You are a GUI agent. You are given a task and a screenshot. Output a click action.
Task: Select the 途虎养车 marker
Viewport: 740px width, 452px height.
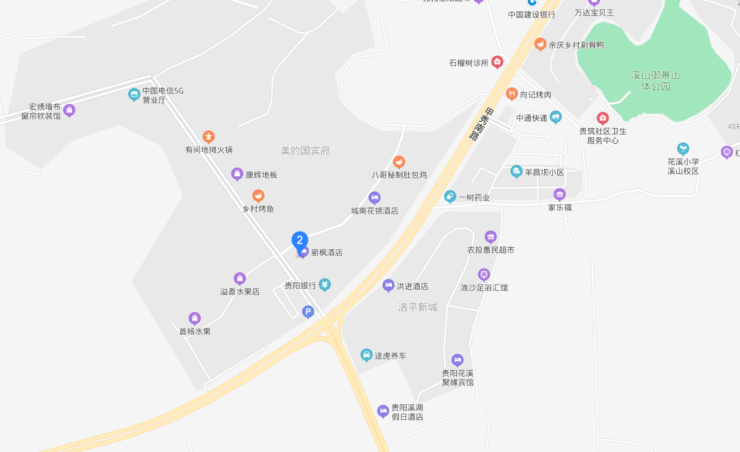pyautogui.click(x=366, y=355)
